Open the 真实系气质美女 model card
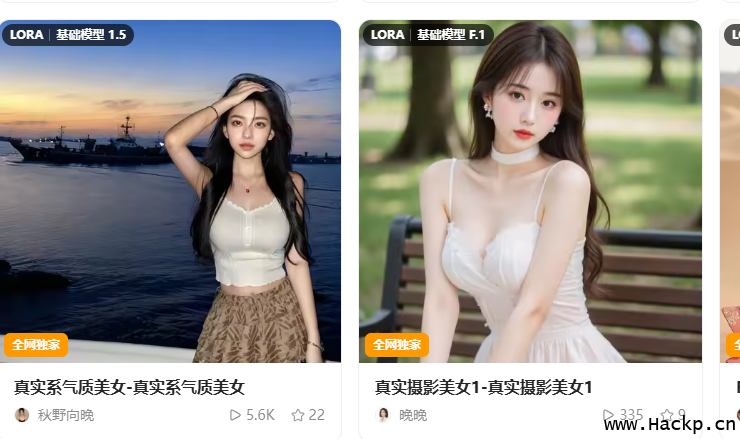Image resolution: width=740 pixels, height=439 pixels. click(x=170, y=190)
